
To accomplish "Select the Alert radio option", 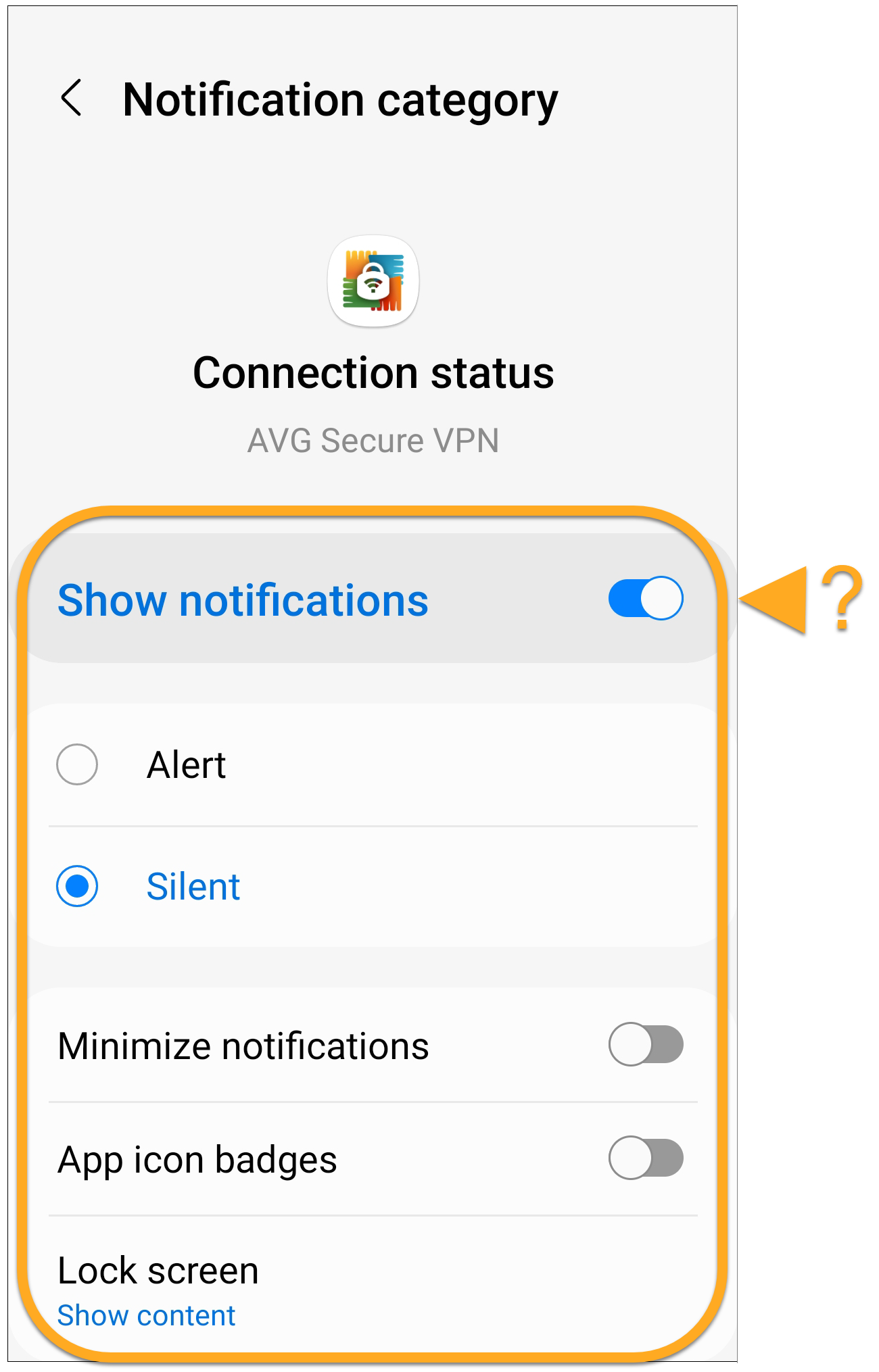I will (78, 764).
